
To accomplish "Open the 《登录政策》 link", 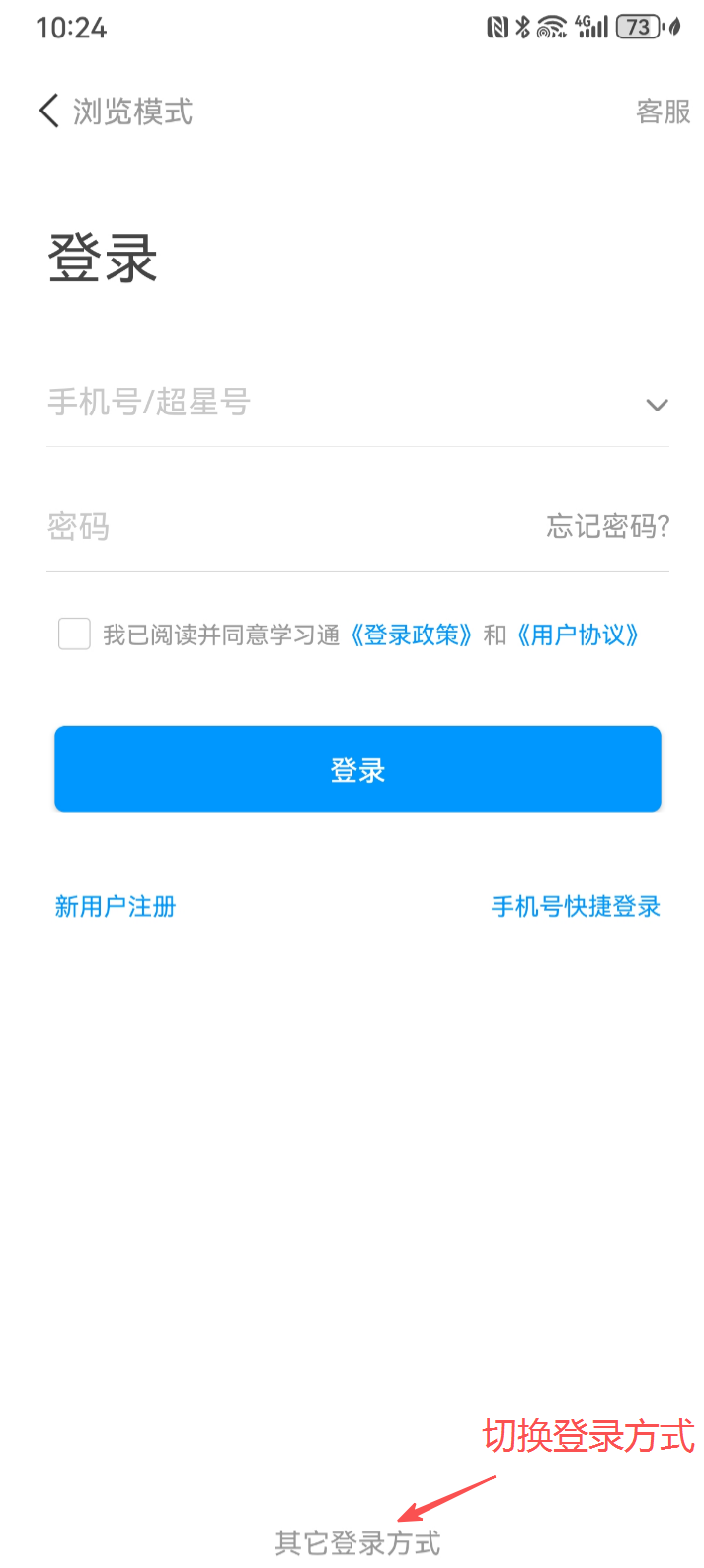I will (412, 635).
